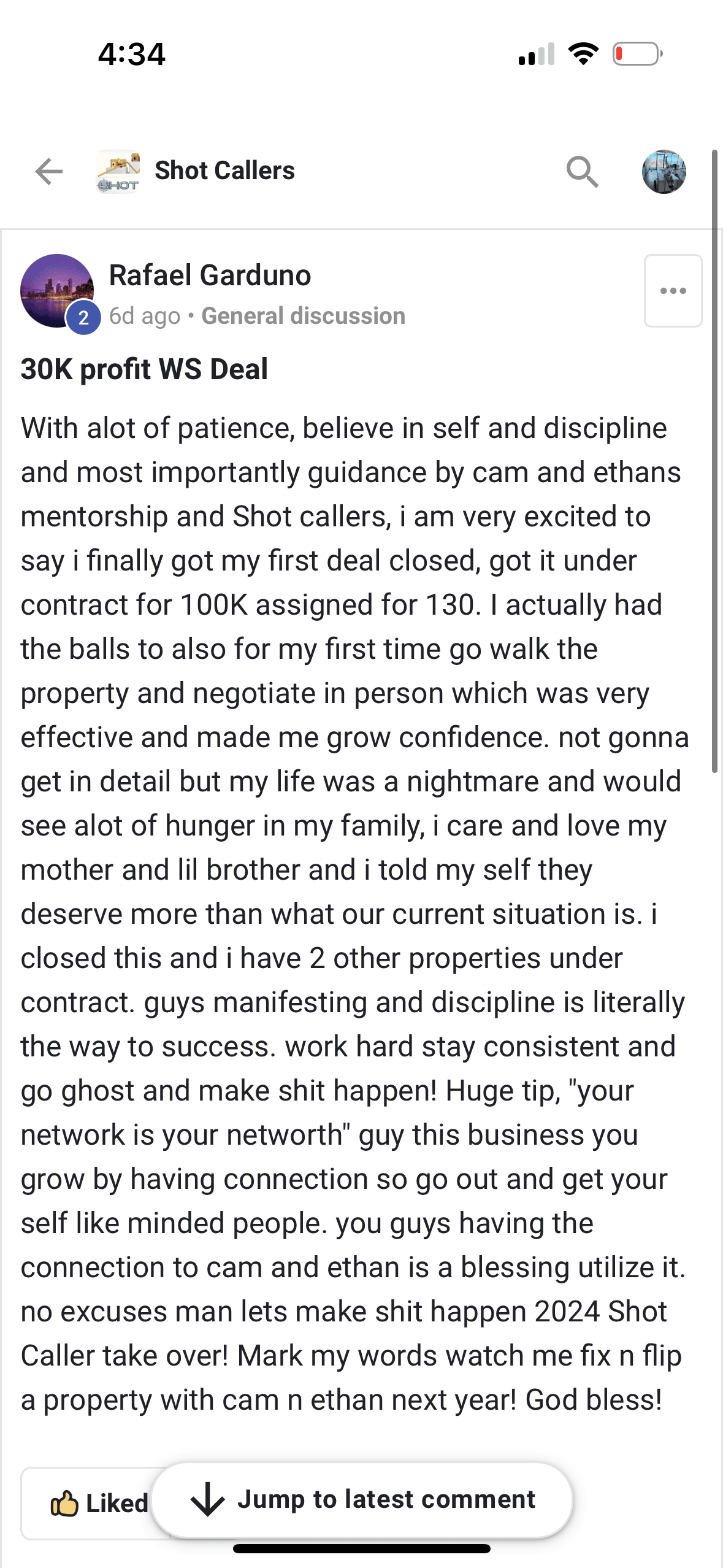Open the search magnifier

582,172
